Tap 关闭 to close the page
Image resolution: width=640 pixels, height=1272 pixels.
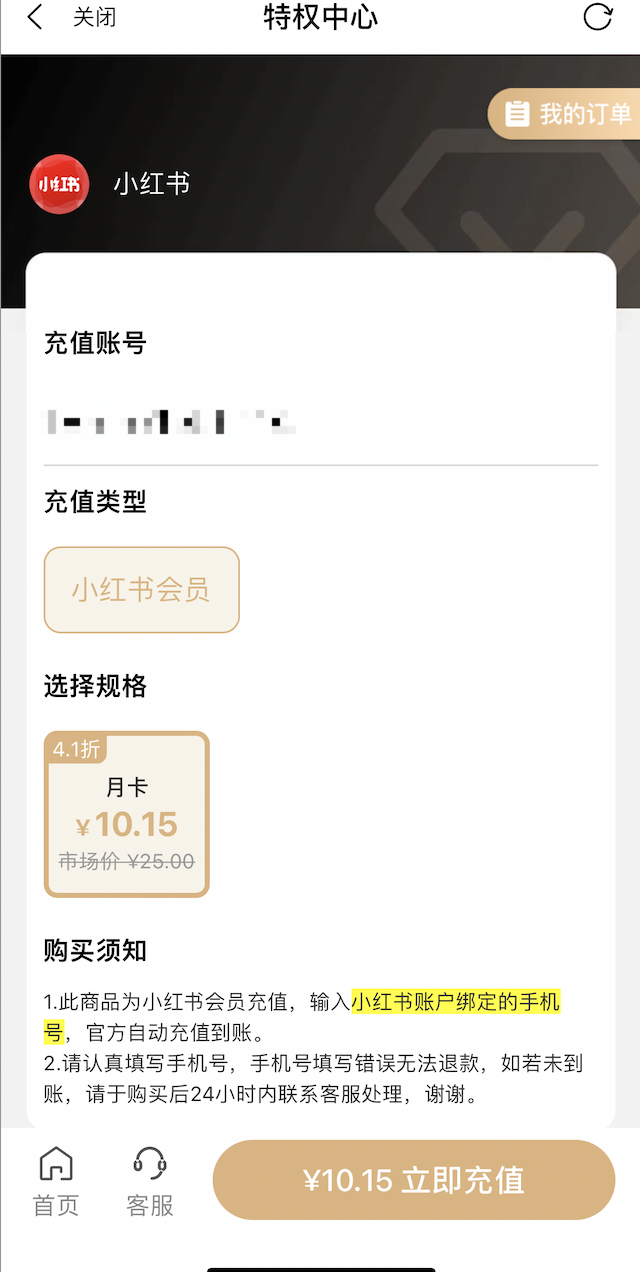pyautogui.click(x=94, y=17)
